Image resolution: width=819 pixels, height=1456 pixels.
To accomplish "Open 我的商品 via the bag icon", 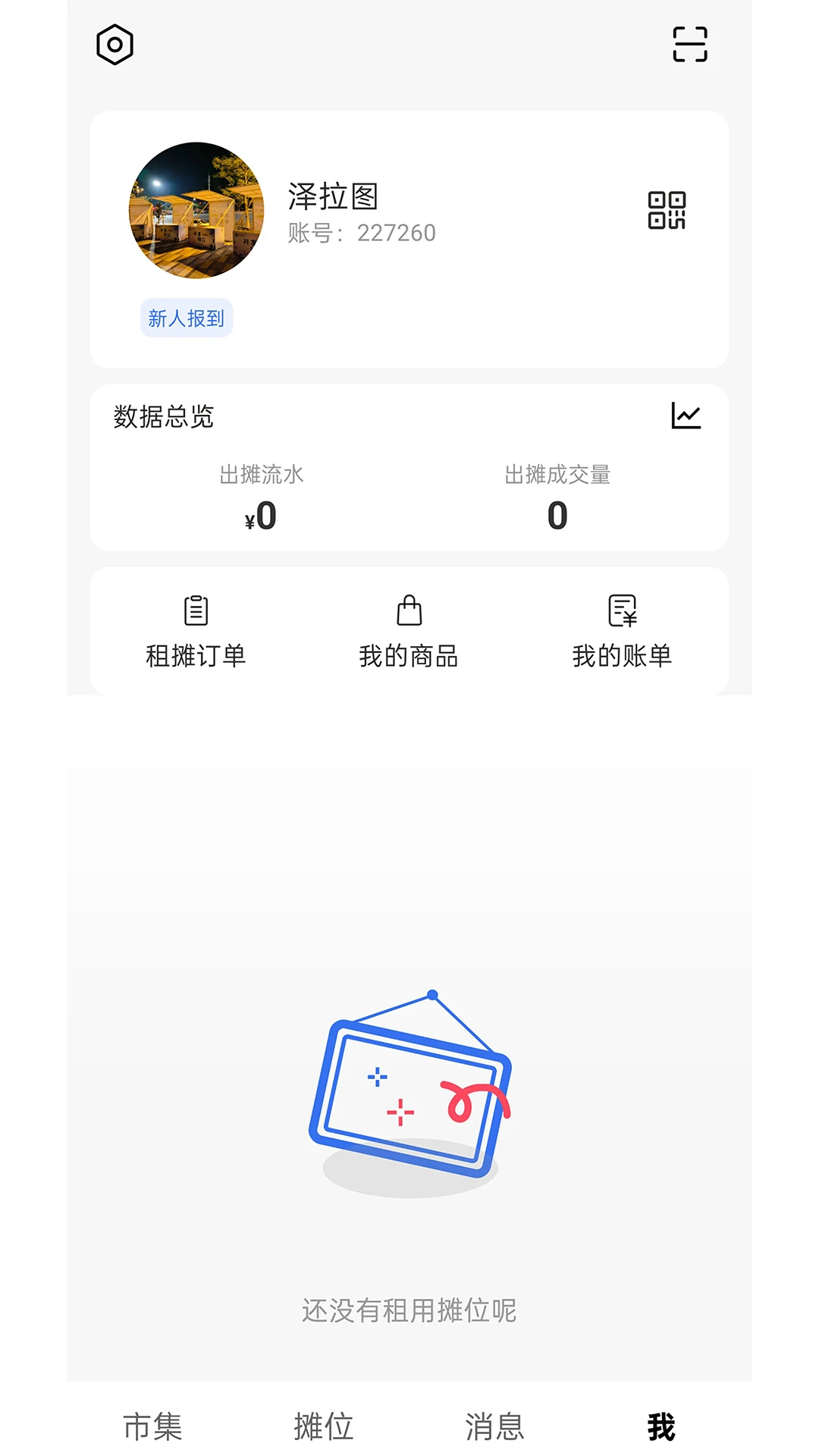I will click(409, 629).
